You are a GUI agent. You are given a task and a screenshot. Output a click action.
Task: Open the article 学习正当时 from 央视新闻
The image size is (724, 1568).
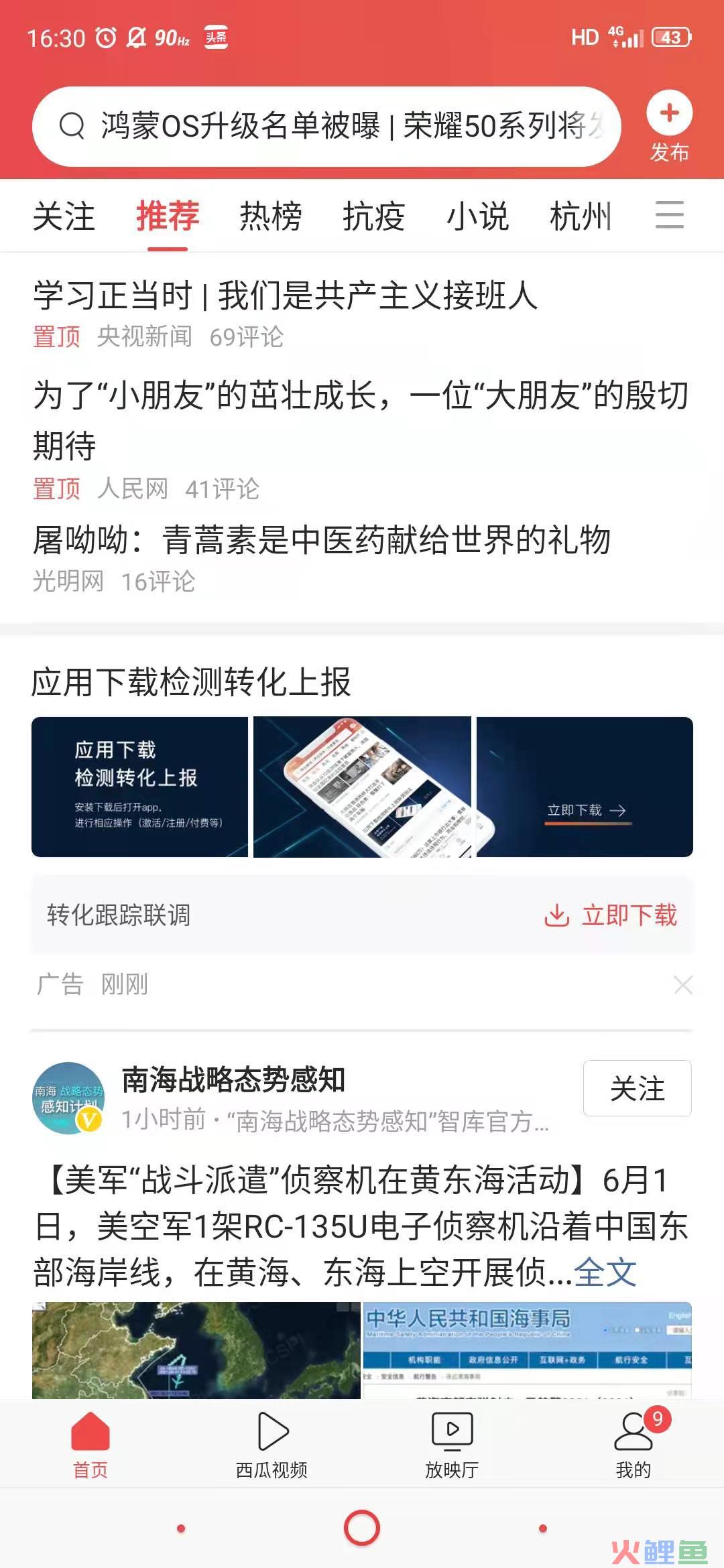click(285, 296)
